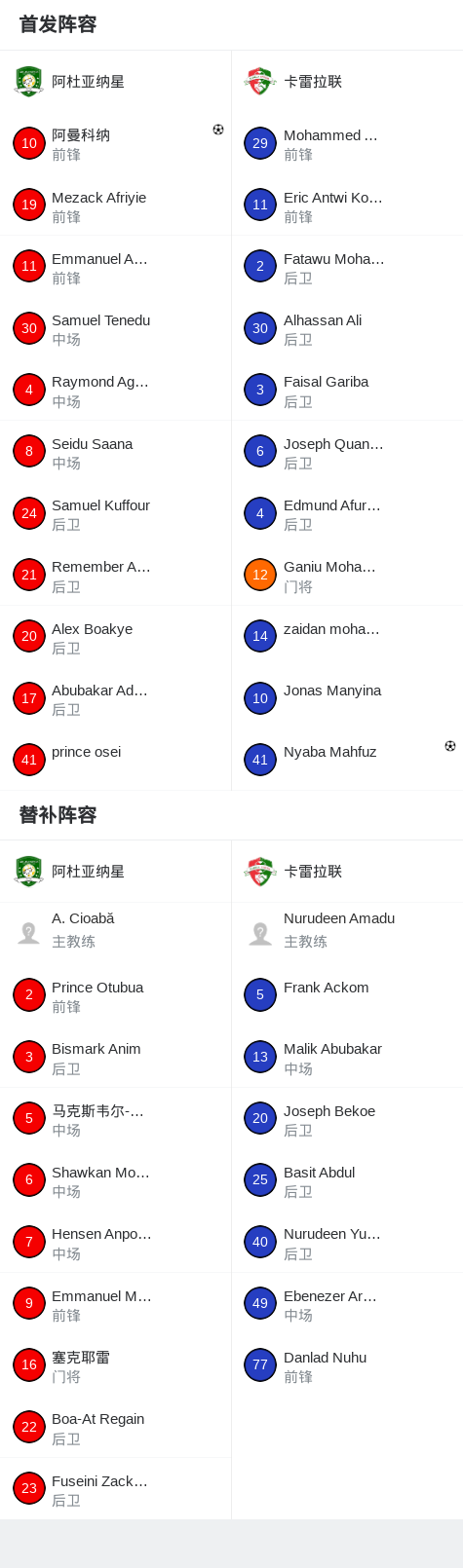Viewport: 463px width, 1568px height.
Task: View Malik Abubakar's details
Action: tap(347, 1057)
